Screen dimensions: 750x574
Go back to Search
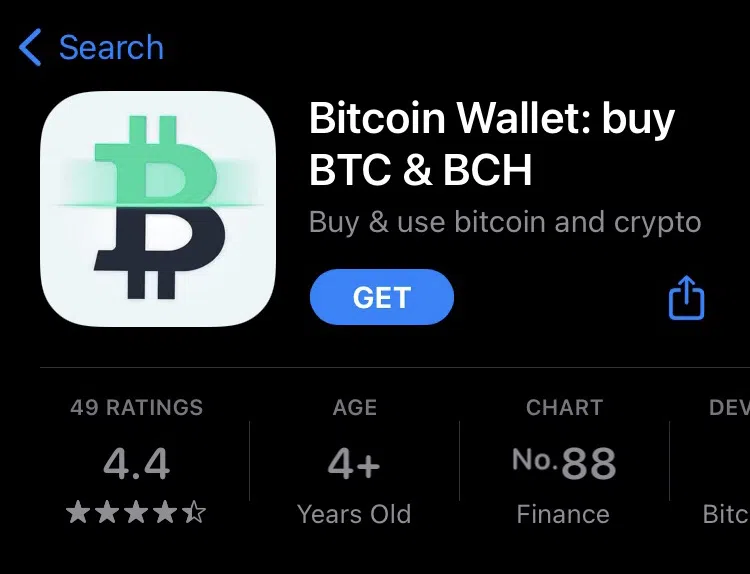(91, 47)
